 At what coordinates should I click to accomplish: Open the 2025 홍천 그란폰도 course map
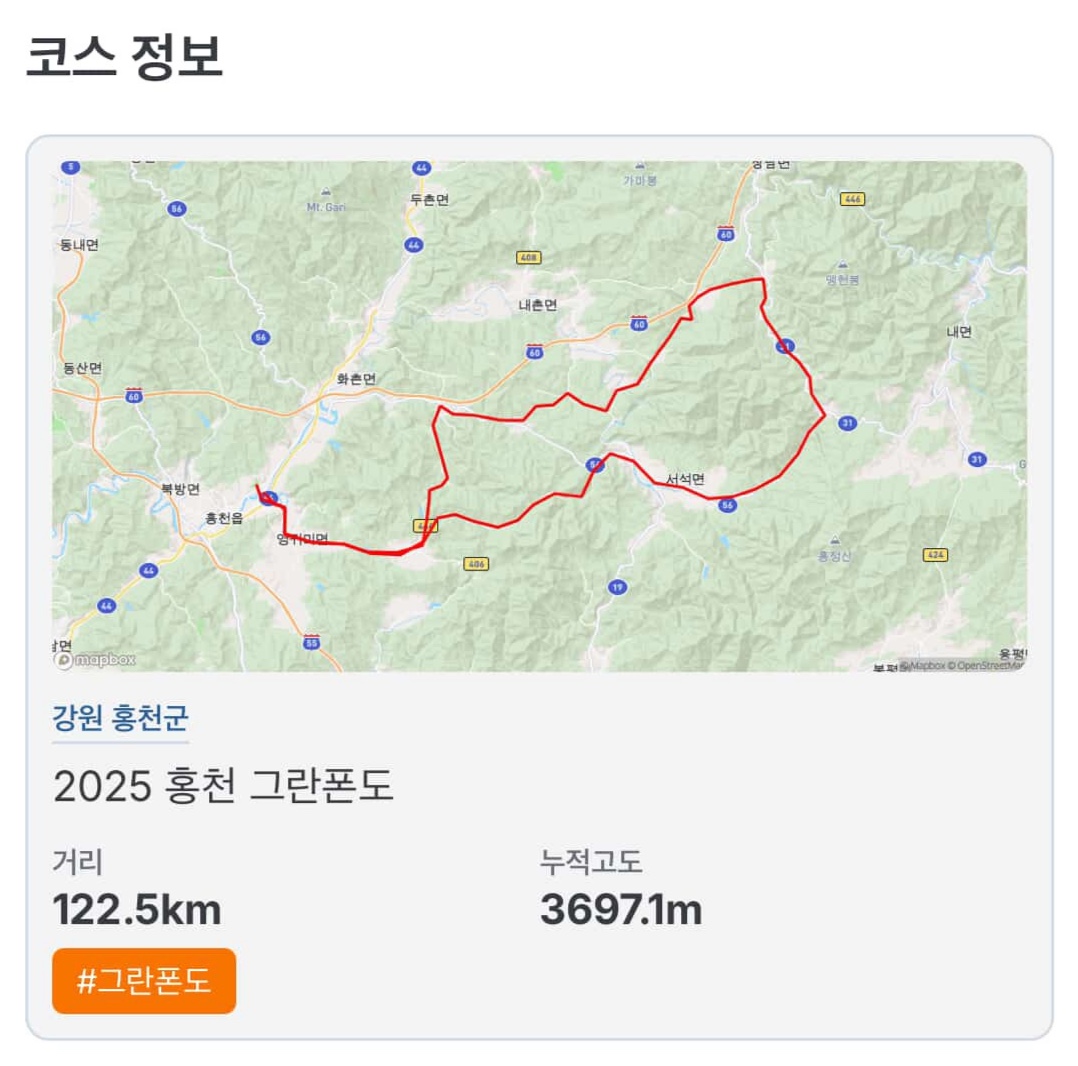[539, 416]
